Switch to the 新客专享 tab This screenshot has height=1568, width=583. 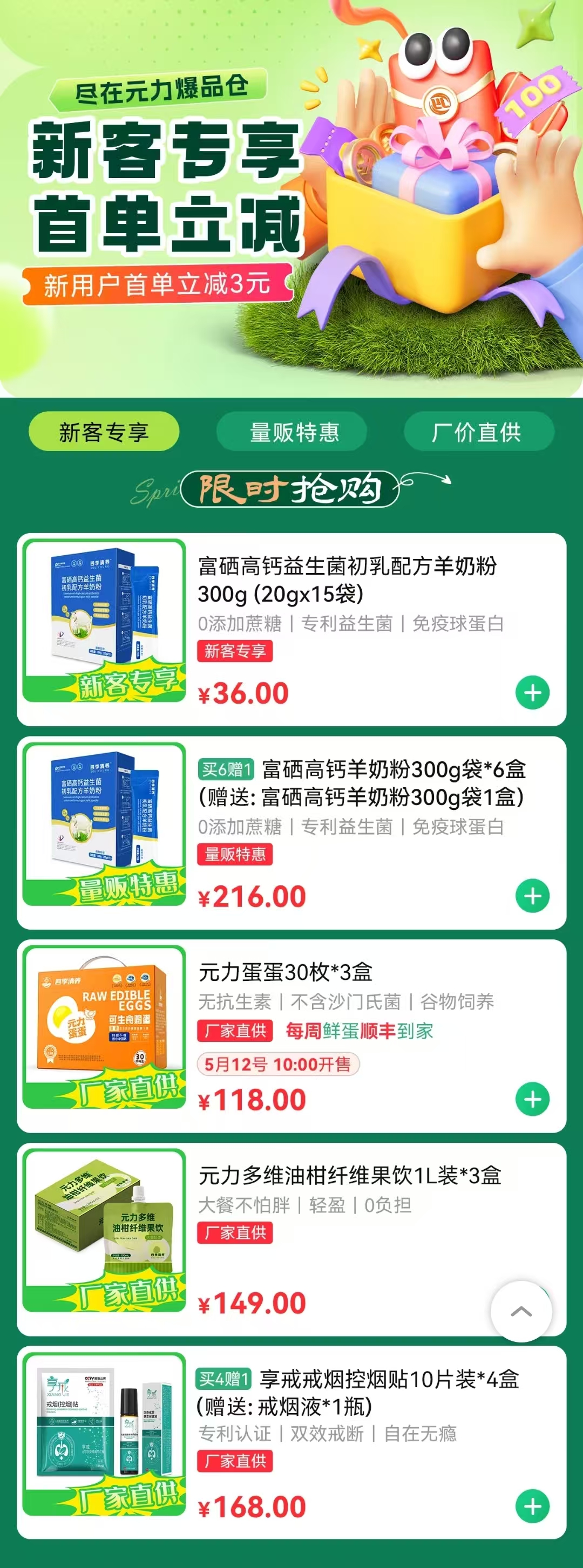pos(104,432)
